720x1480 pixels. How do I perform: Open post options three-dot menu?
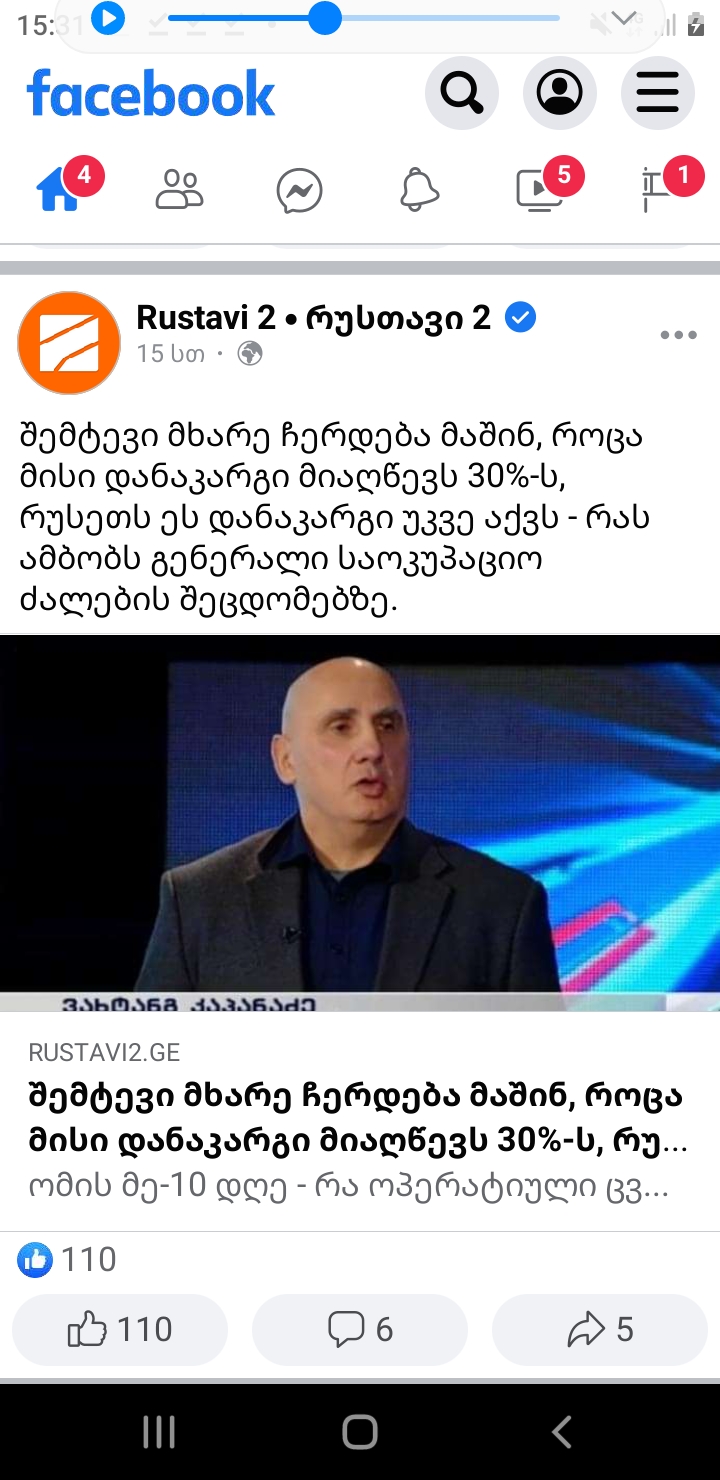(678, 335)
